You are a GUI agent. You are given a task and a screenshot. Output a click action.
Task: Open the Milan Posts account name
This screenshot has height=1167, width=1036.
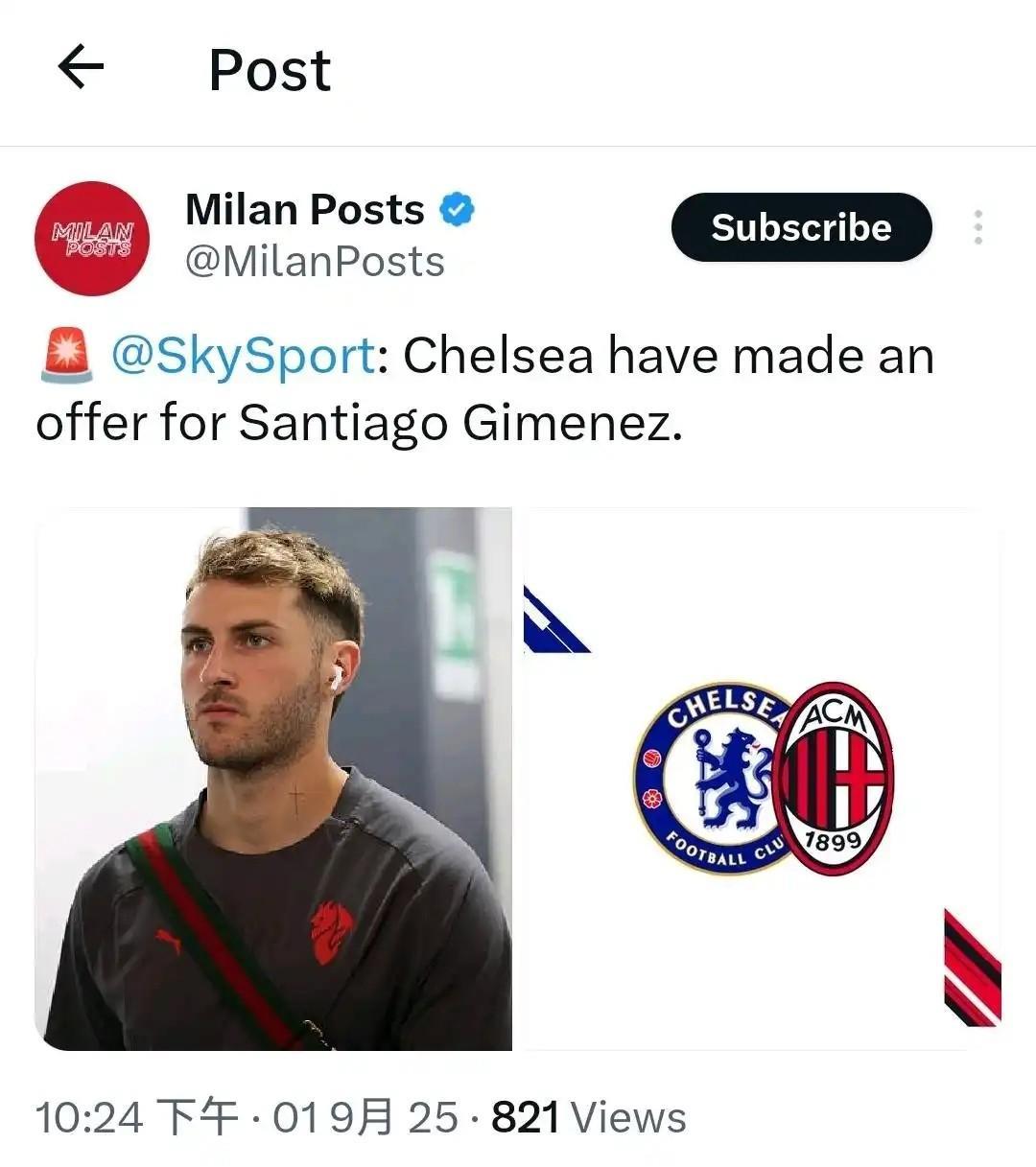304,210
